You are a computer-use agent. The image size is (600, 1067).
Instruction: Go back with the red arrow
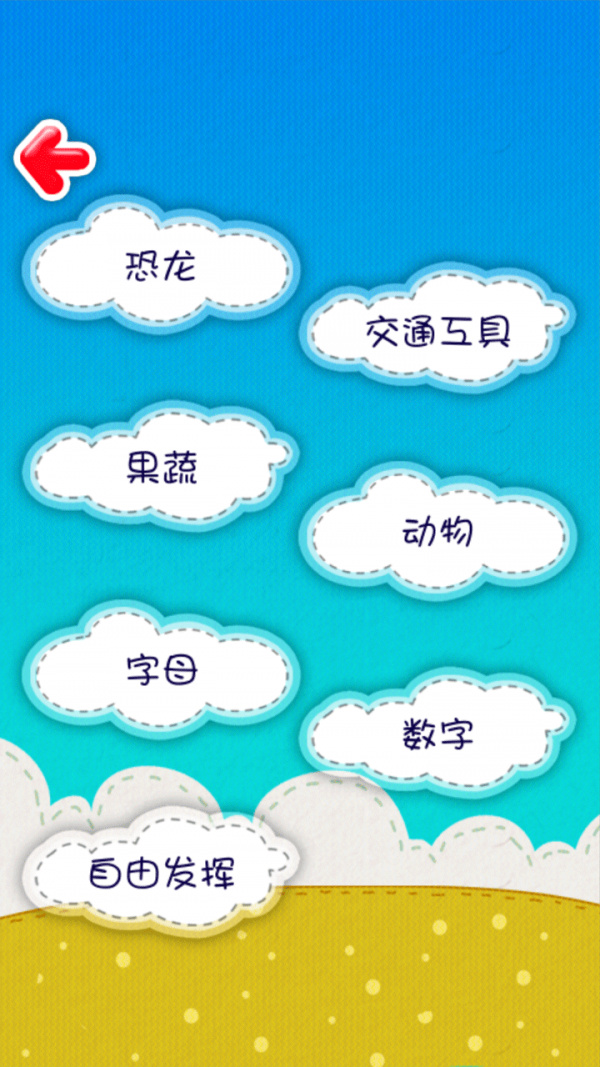pyautogui.click(x=54, y=157)
